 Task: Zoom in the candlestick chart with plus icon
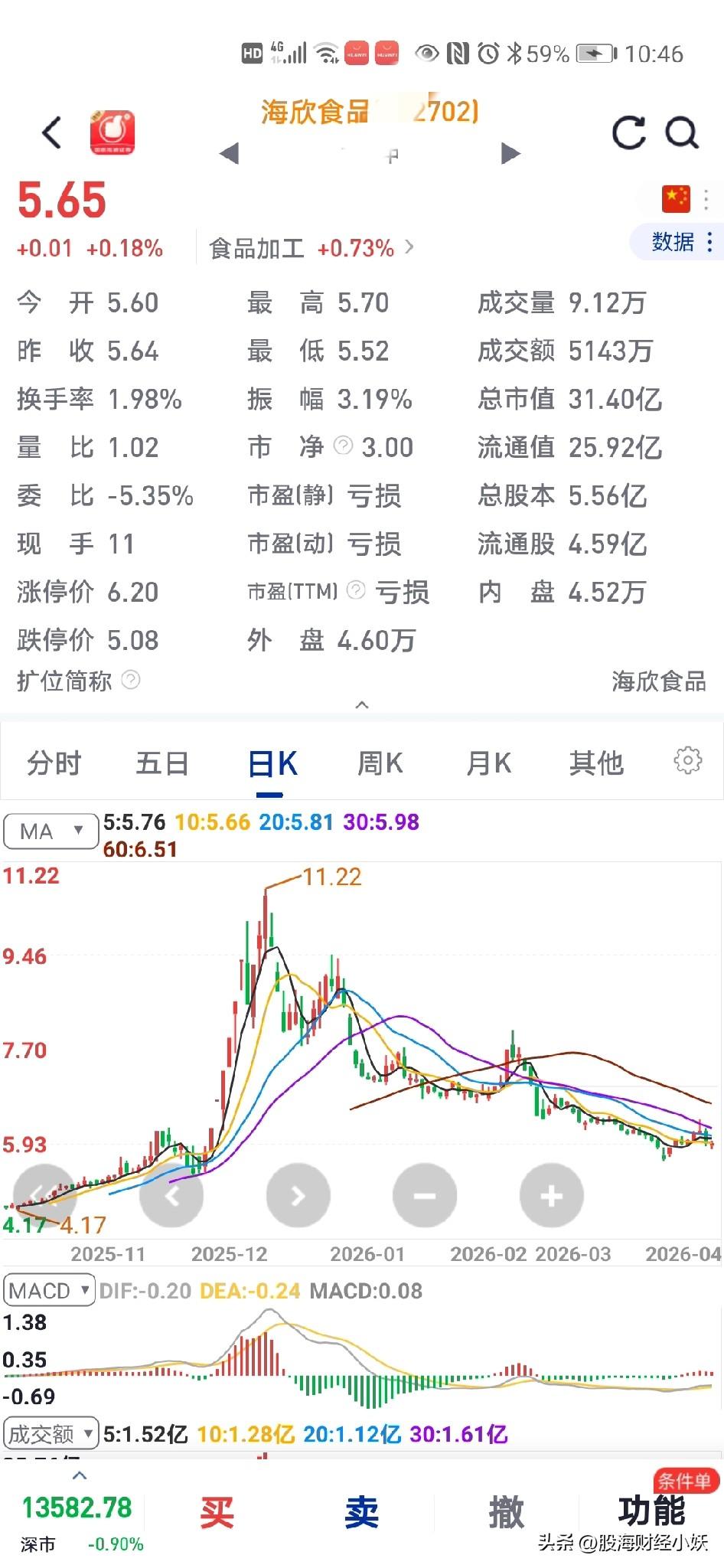[551, 1194]
